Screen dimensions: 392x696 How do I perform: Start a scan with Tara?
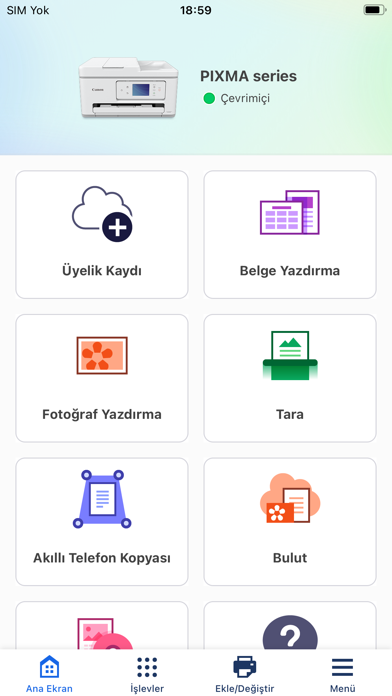tap(290, 378)
